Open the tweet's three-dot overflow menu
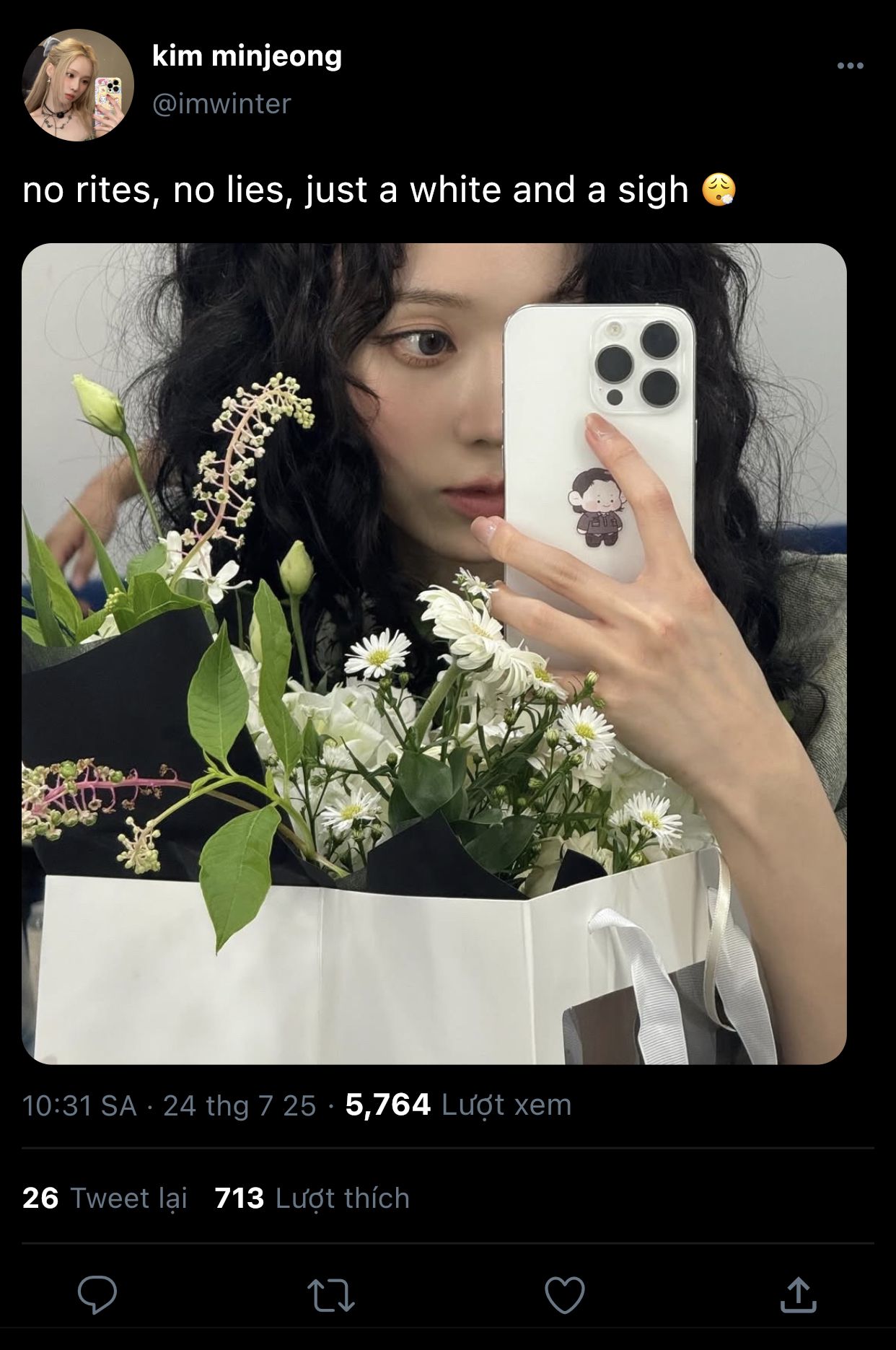Image resolution: width=896 pixels, height=1350 pixels. click(850, 66)
